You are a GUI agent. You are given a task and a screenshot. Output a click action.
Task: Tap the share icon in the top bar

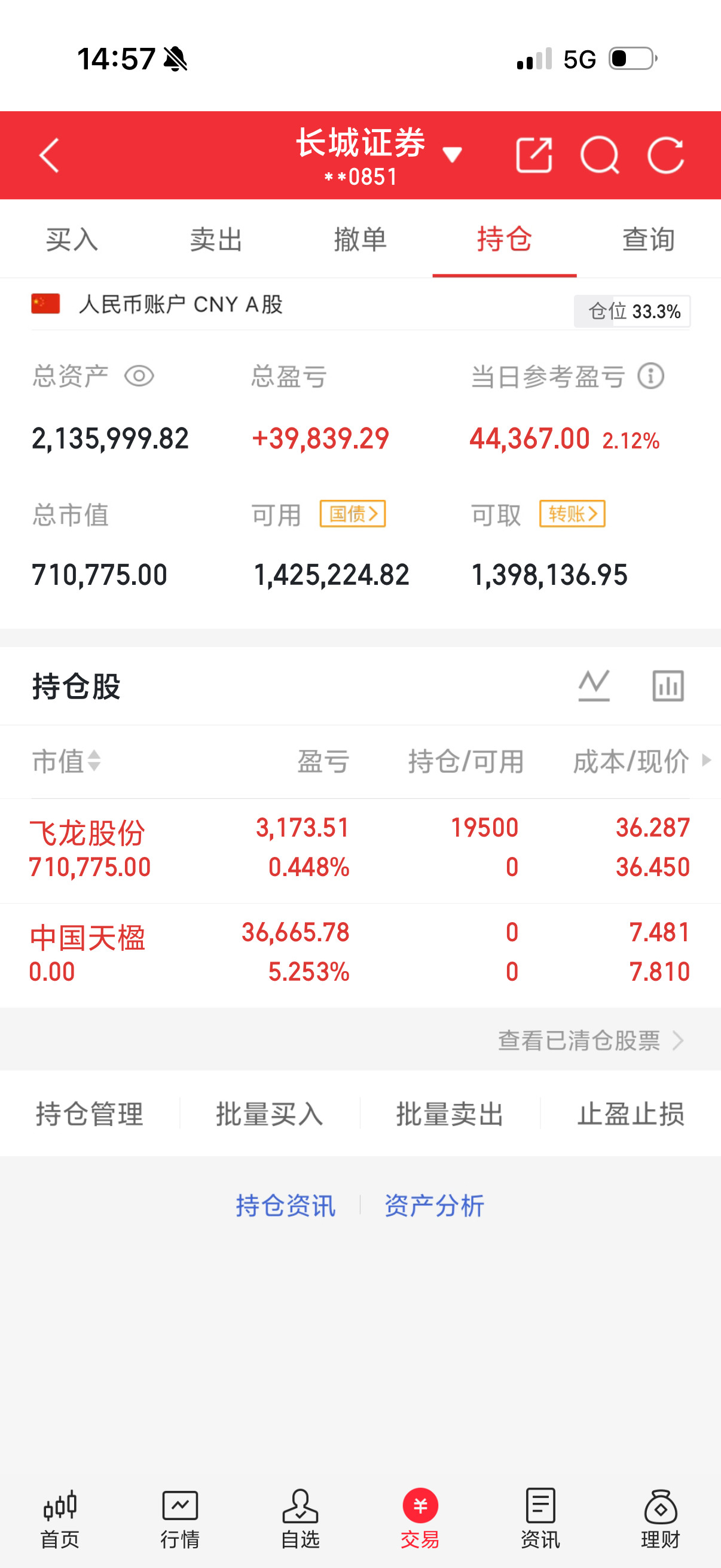pos(534,156)
